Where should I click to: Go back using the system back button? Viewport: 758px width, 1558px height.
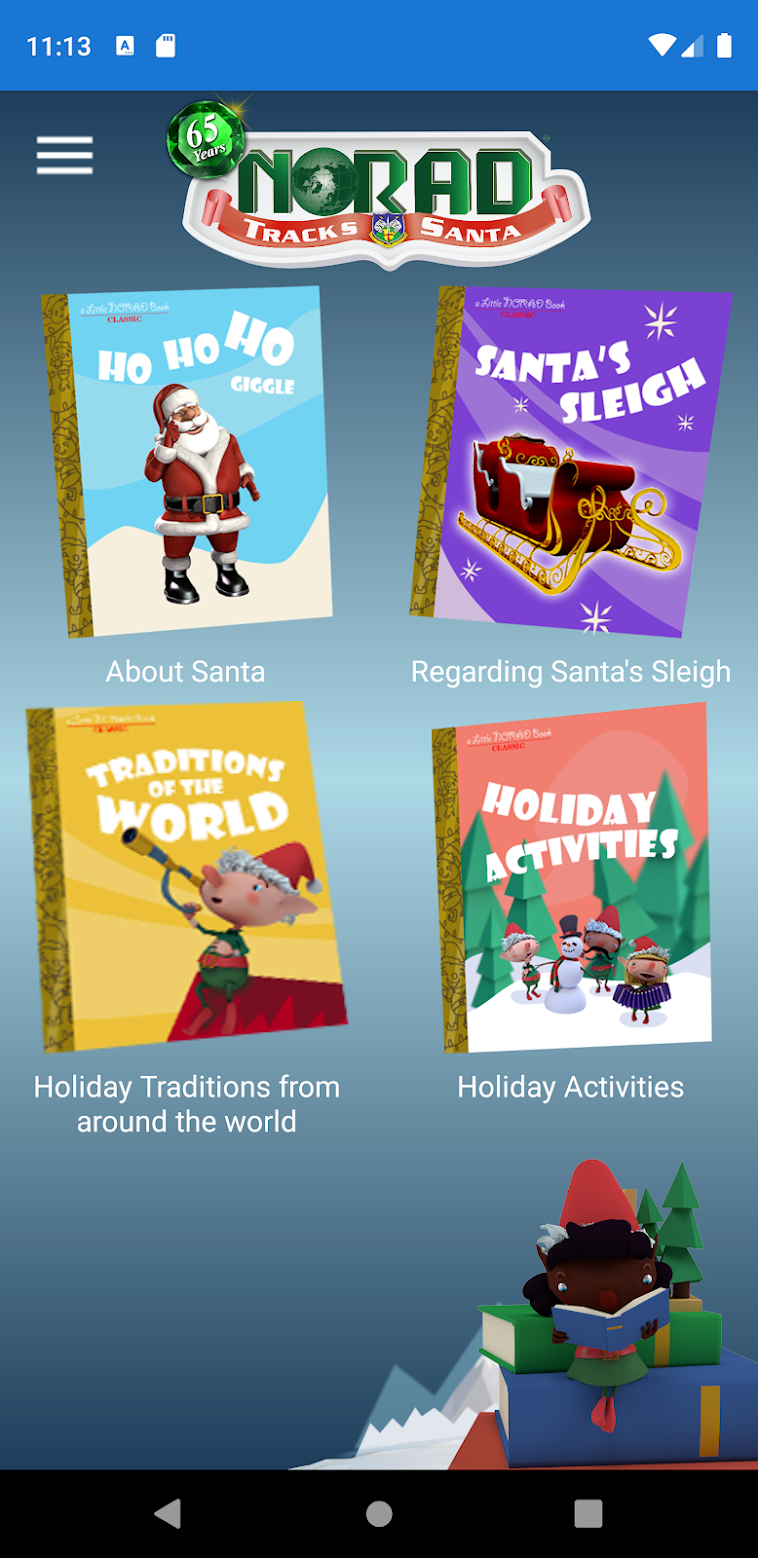168,1513
